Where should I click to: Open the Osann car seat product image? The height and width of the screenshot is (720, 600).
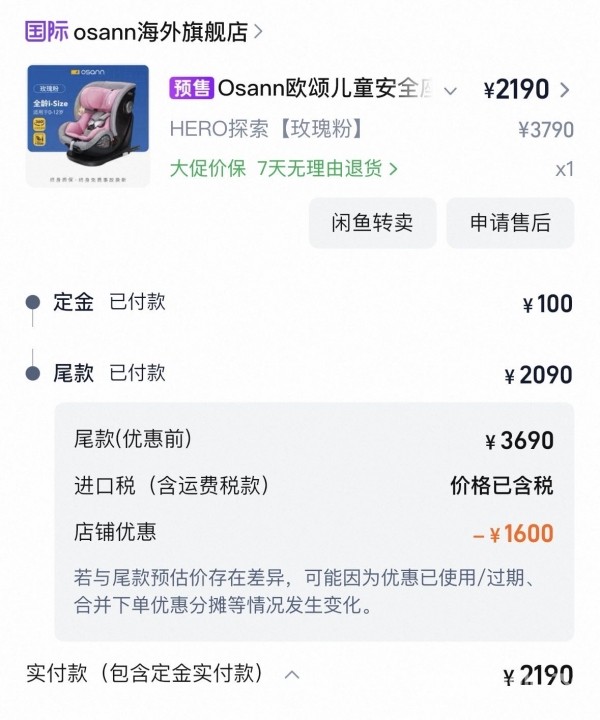click(88, 126)
